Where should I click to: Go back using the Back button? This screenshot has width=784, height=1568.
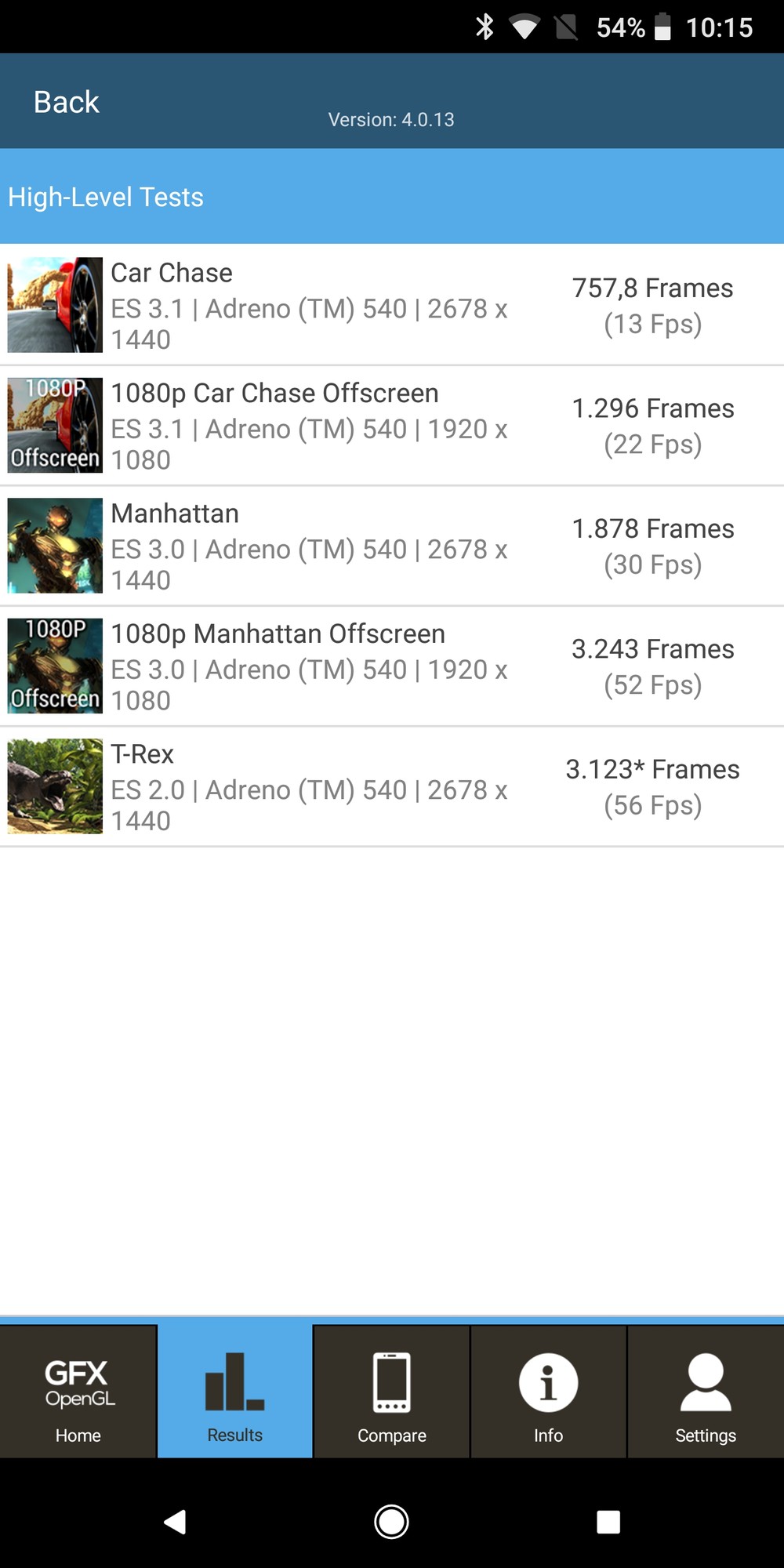(x=67, y=102)
